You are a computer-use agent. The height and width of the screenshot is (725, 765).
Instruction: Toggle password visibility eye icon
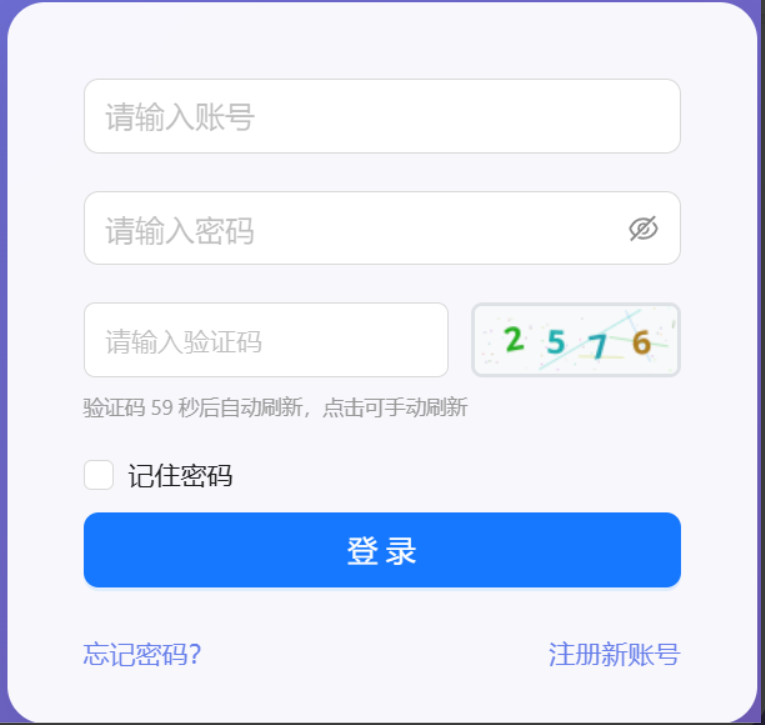coord(643,229)
